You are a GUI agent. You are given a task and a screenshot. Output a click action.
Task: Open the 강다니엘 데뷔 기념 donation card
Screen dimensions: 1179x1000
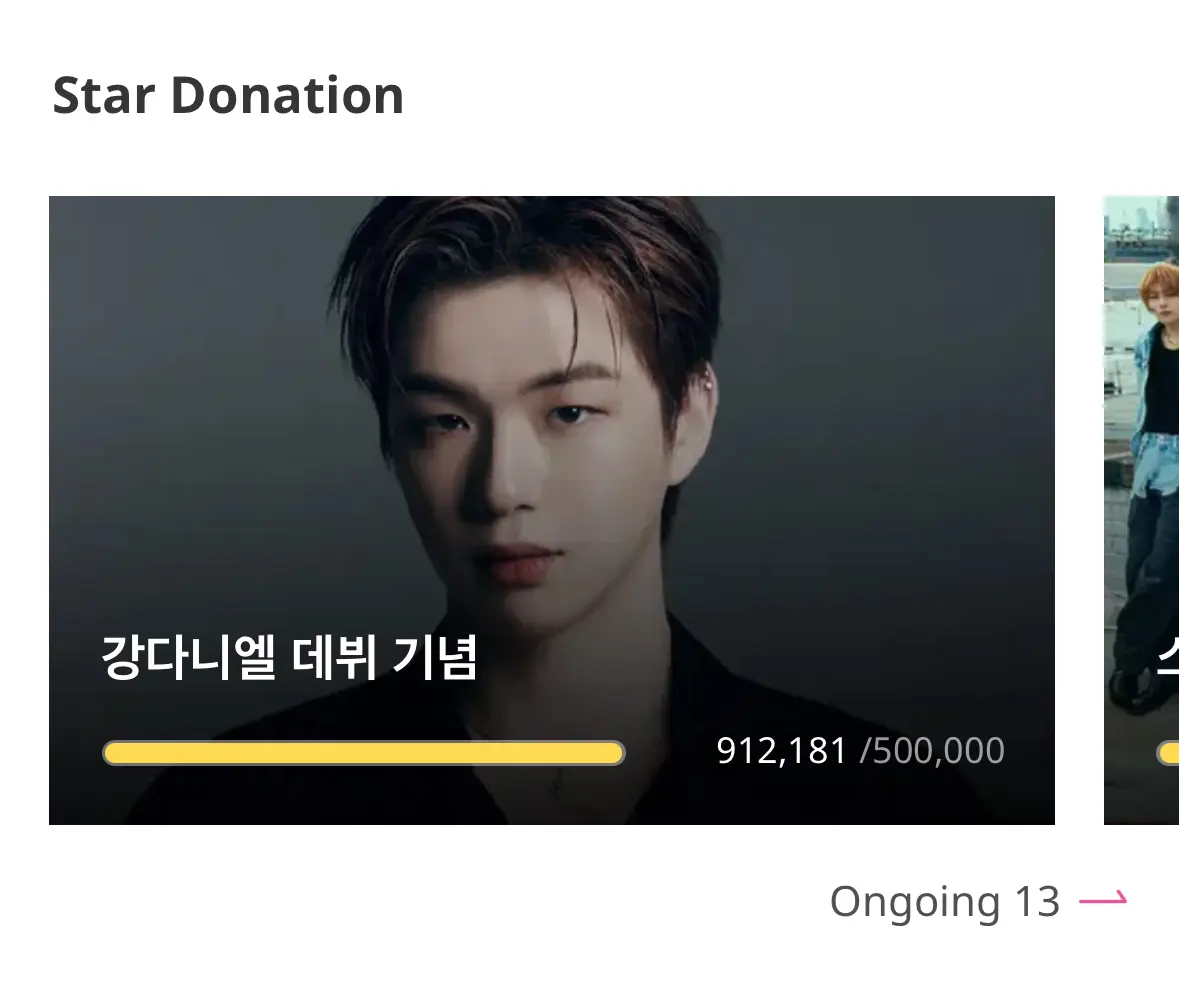coord(551,510)
